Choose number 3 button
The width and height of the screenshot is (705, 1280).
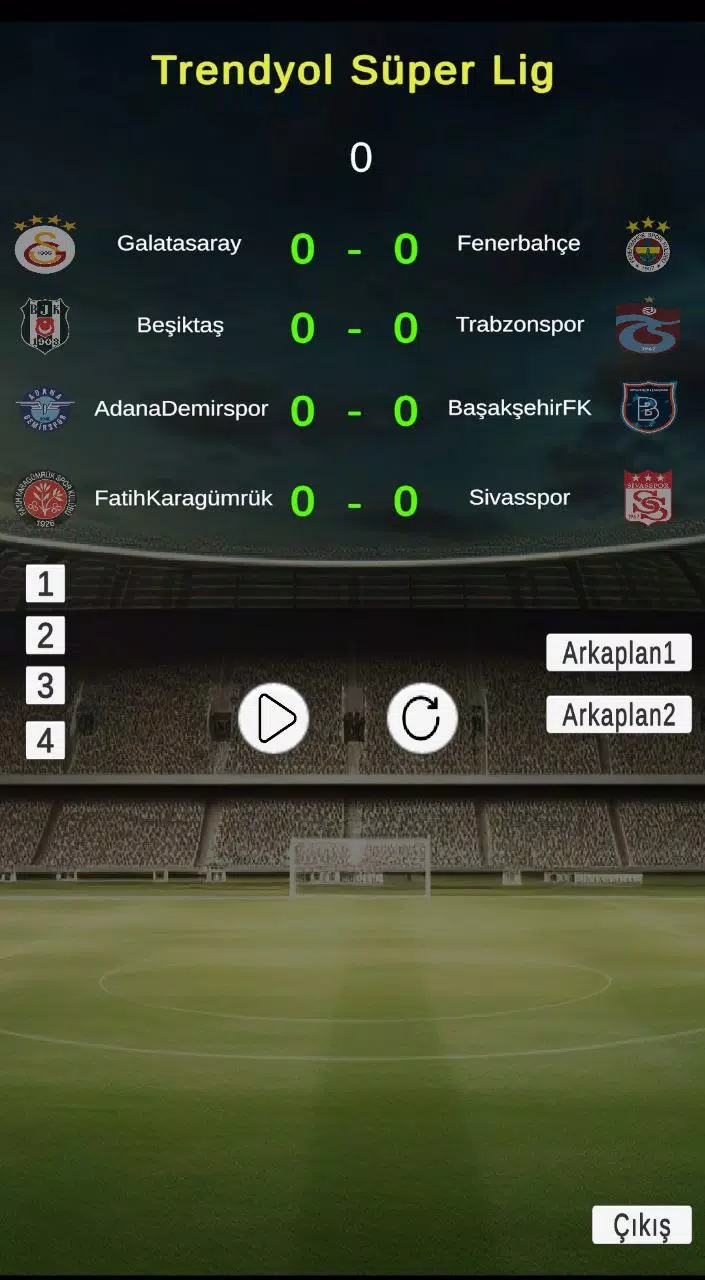coord(45,686)
